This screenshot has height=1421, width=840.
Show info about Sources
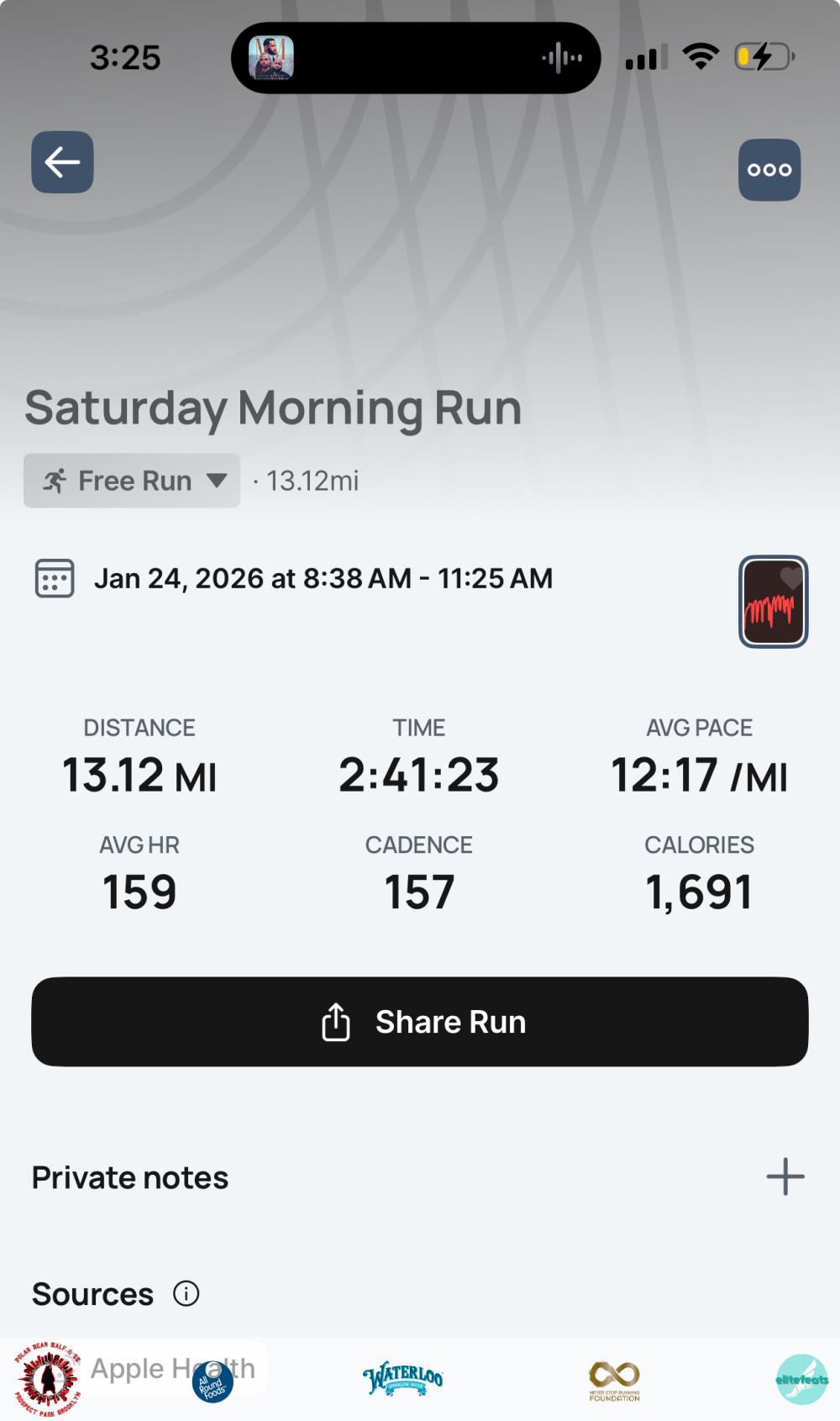click(186, 1293)
